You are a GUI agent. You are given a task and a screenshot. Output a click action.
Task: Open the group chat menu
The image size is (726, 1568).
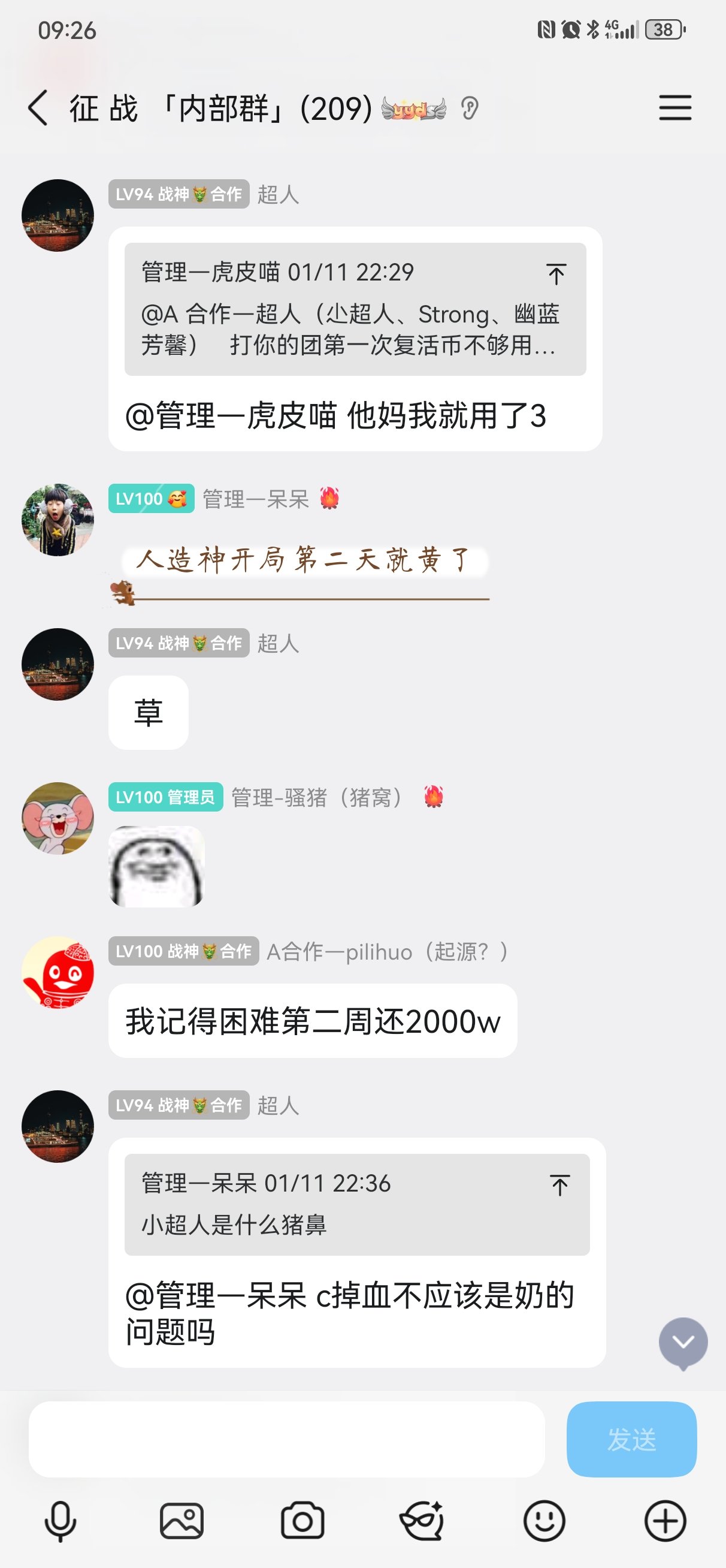[675, 108]
